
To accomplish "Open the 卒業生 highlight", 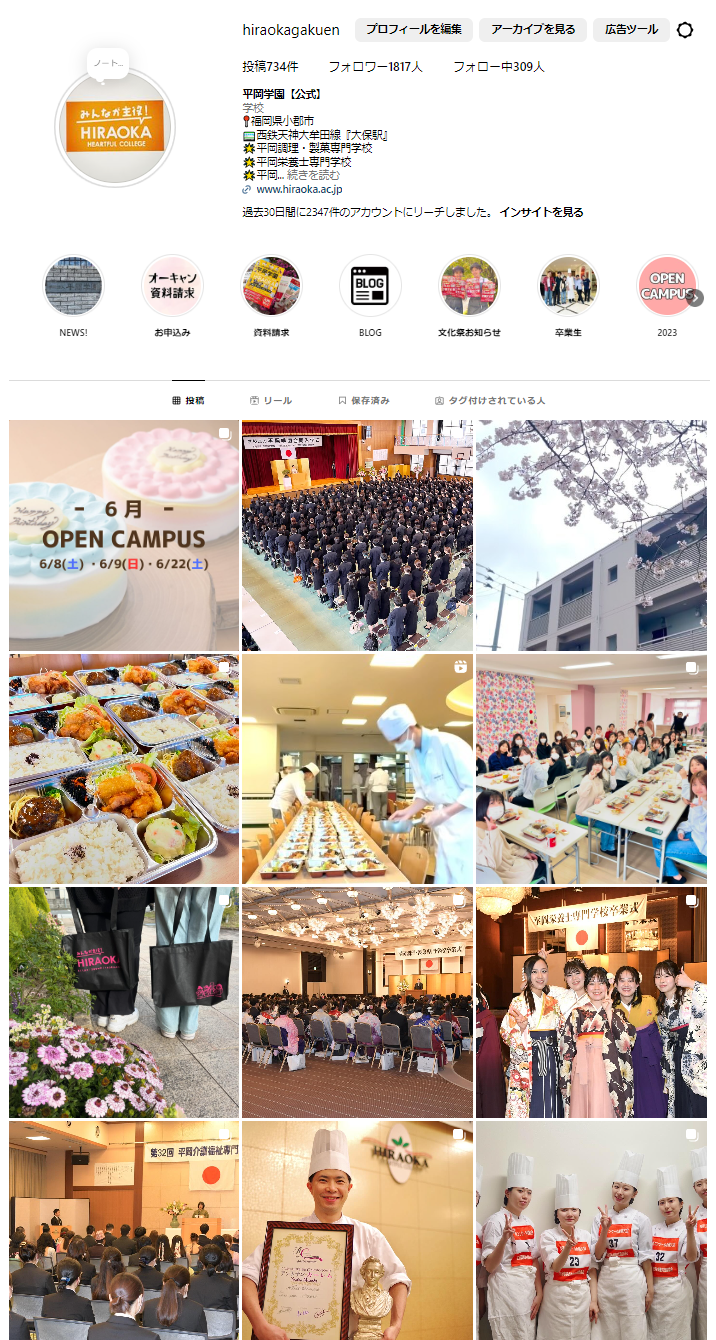I will click(568, 286).
